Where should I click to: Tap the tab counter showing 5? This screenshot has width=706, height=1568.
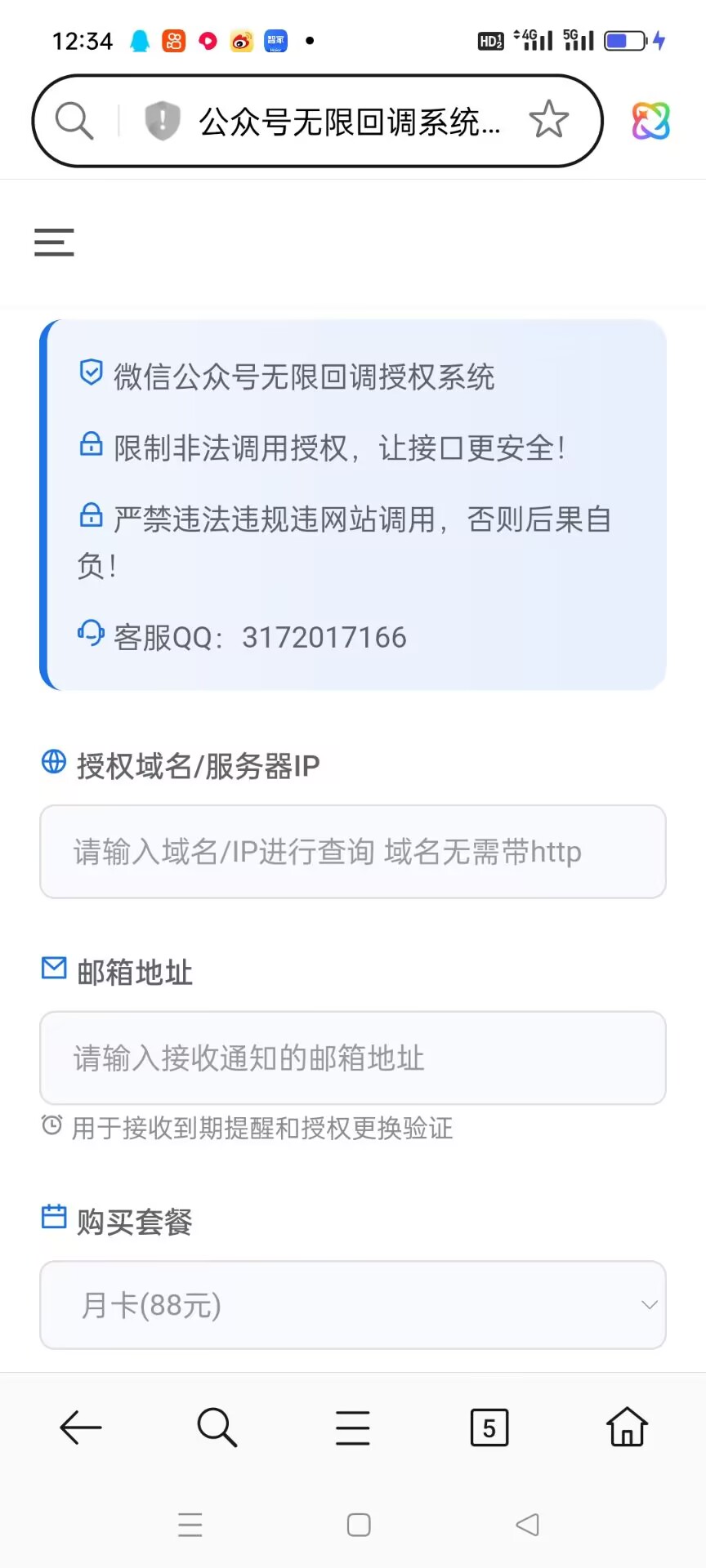point(489,1428)
